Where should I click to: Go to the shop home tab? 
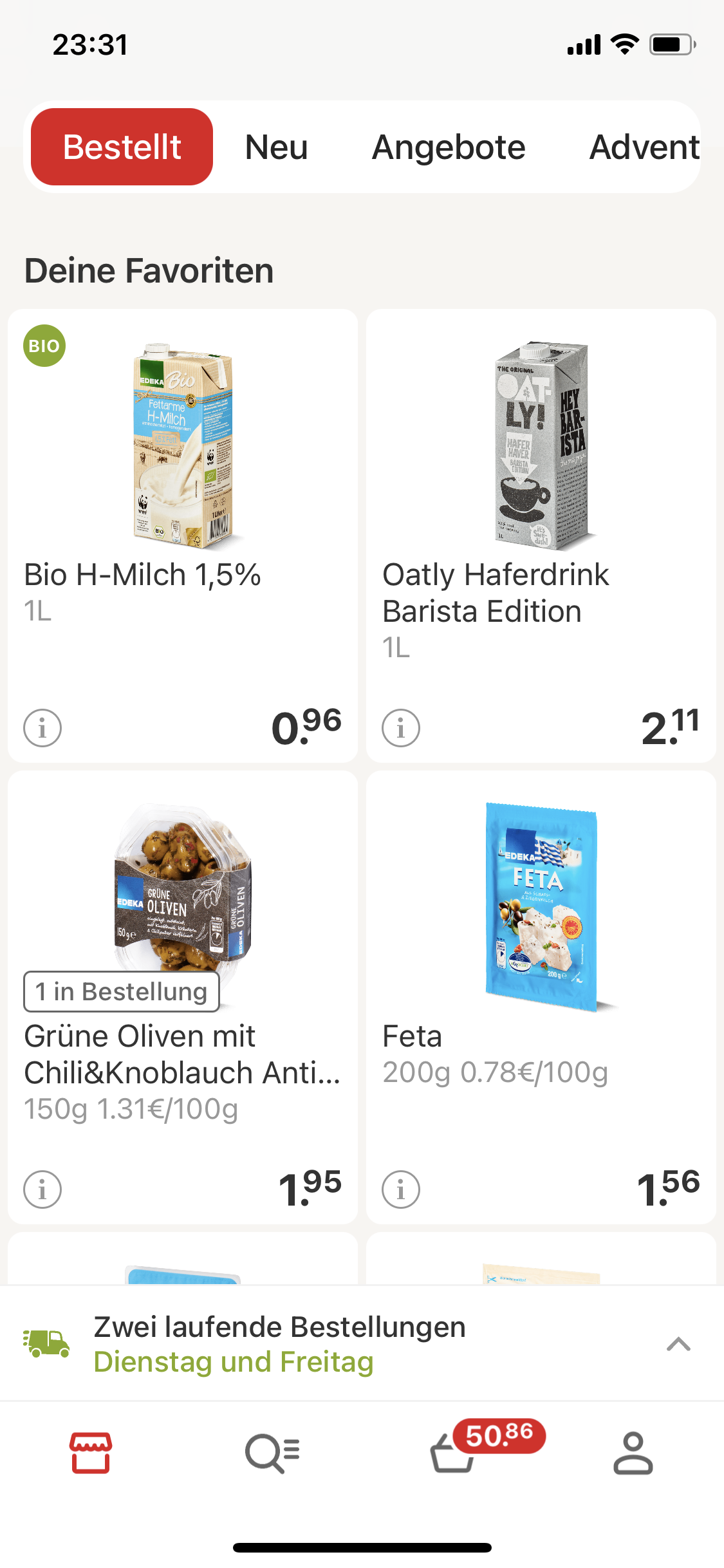[91, 1453]
